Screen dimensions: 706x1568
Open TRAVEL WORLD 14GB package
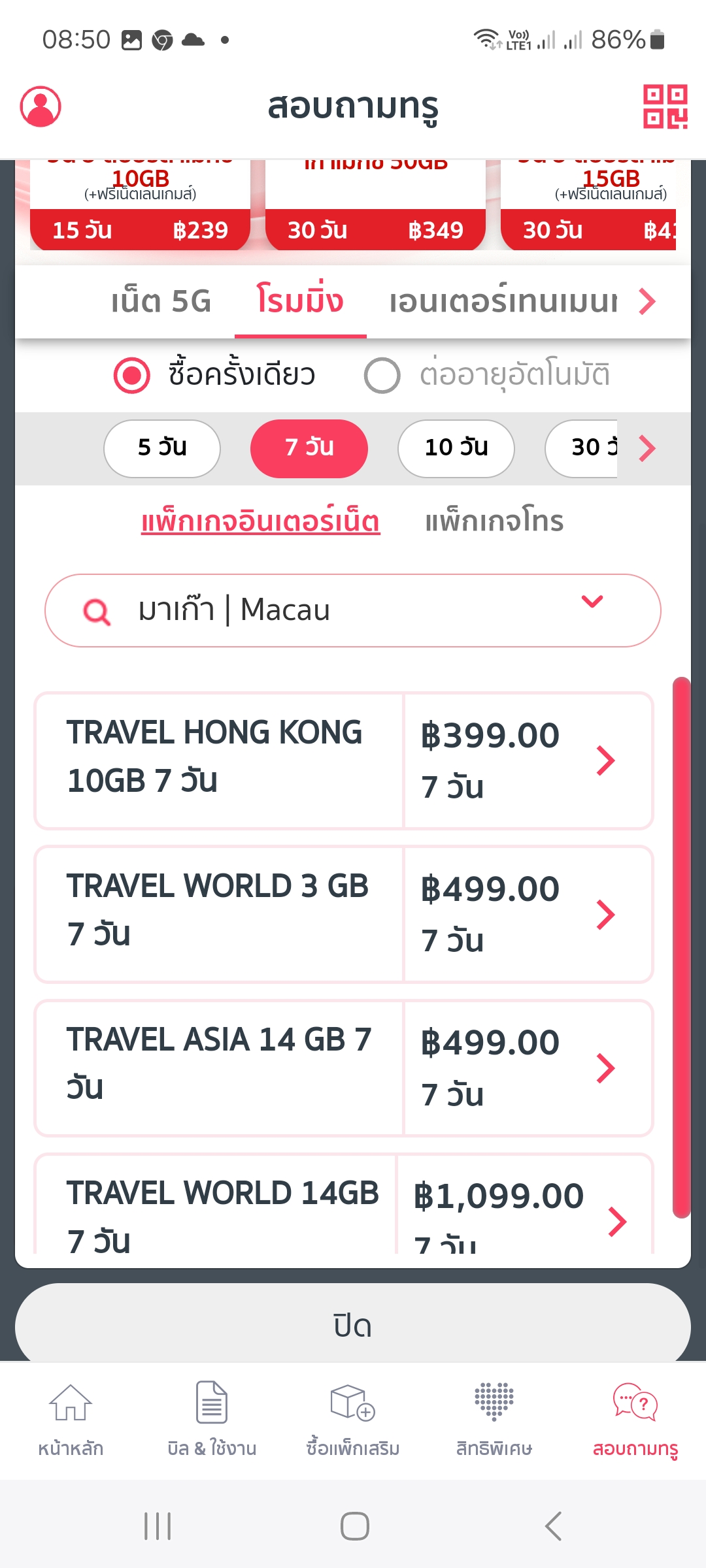344,1203
